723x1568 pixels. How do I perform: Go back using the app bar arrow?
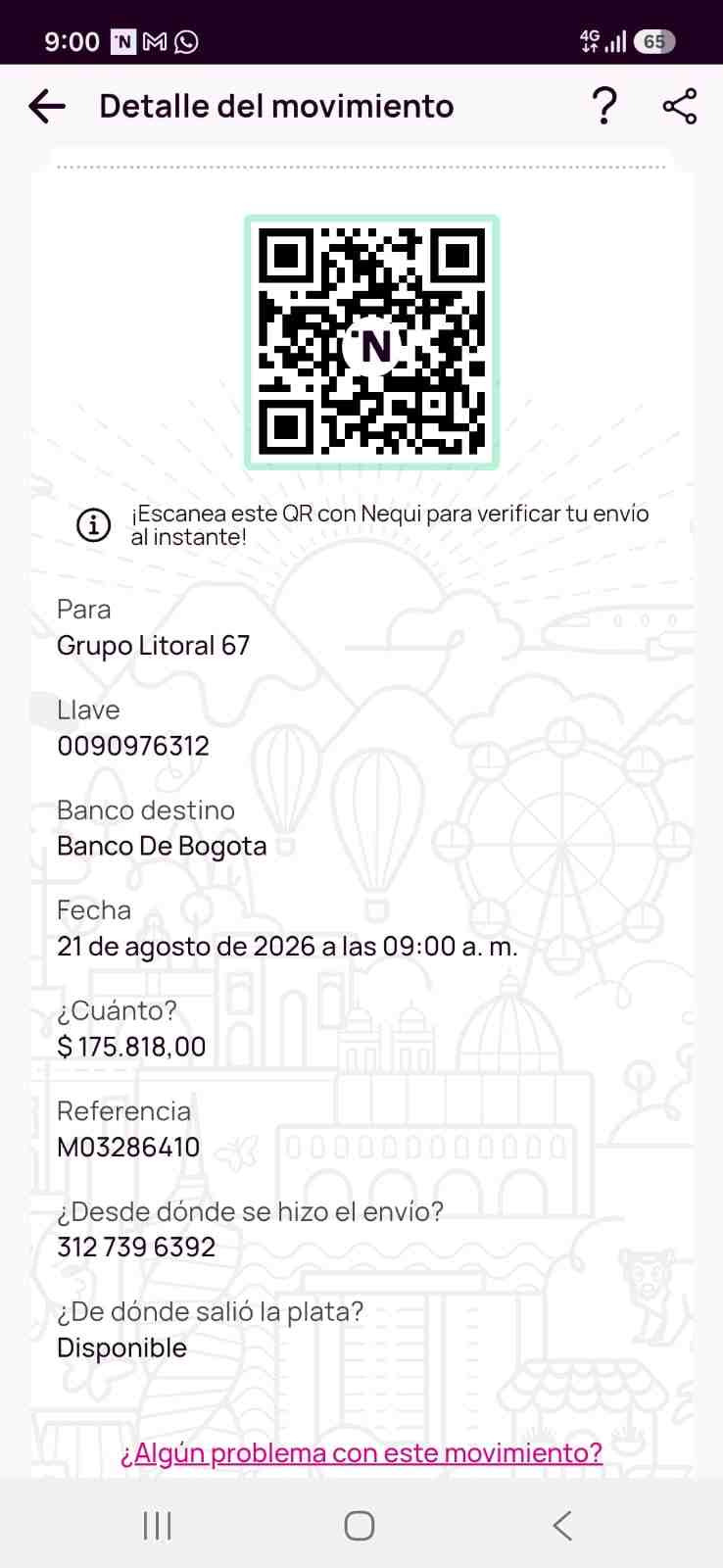(47, 106)
